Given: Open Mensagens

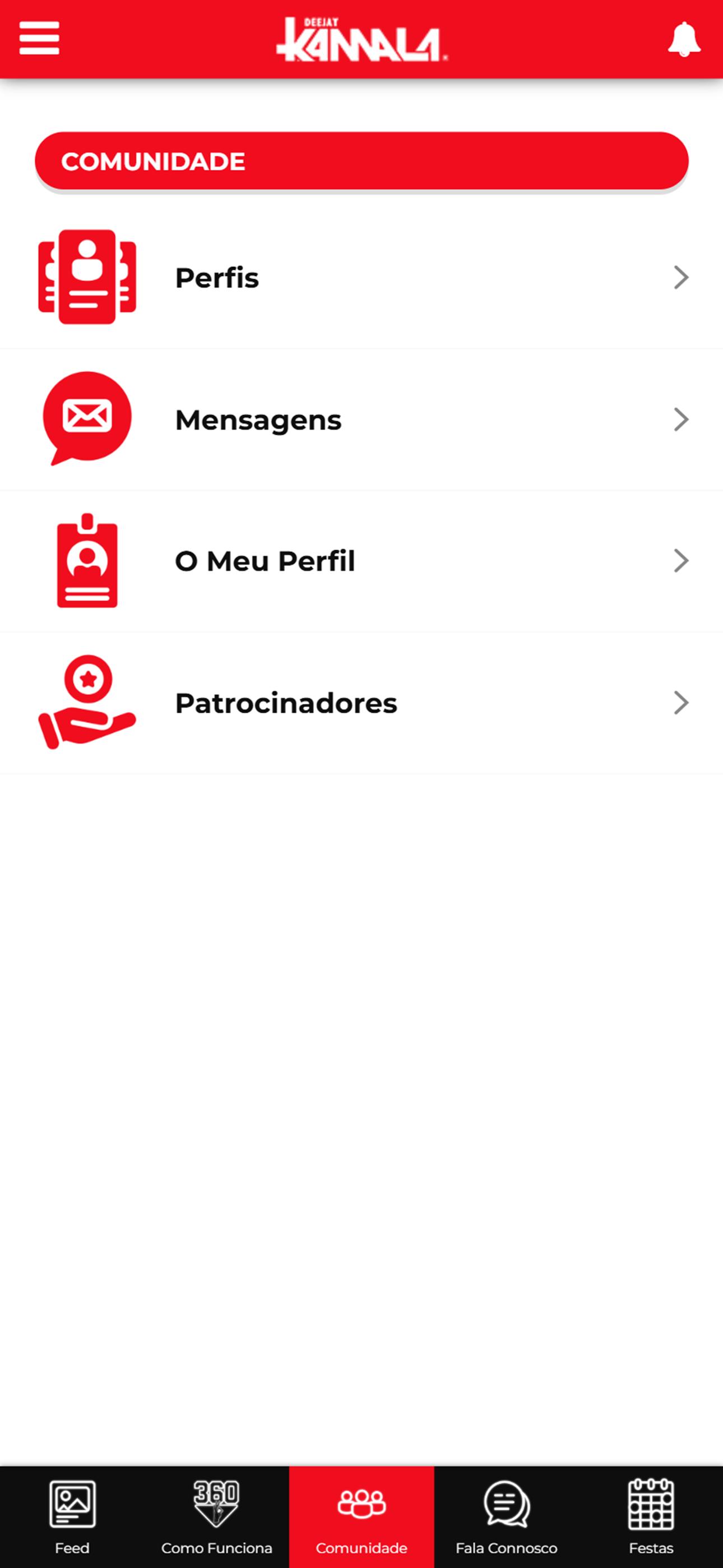Looking at the screenshot, I should (361, 419).
